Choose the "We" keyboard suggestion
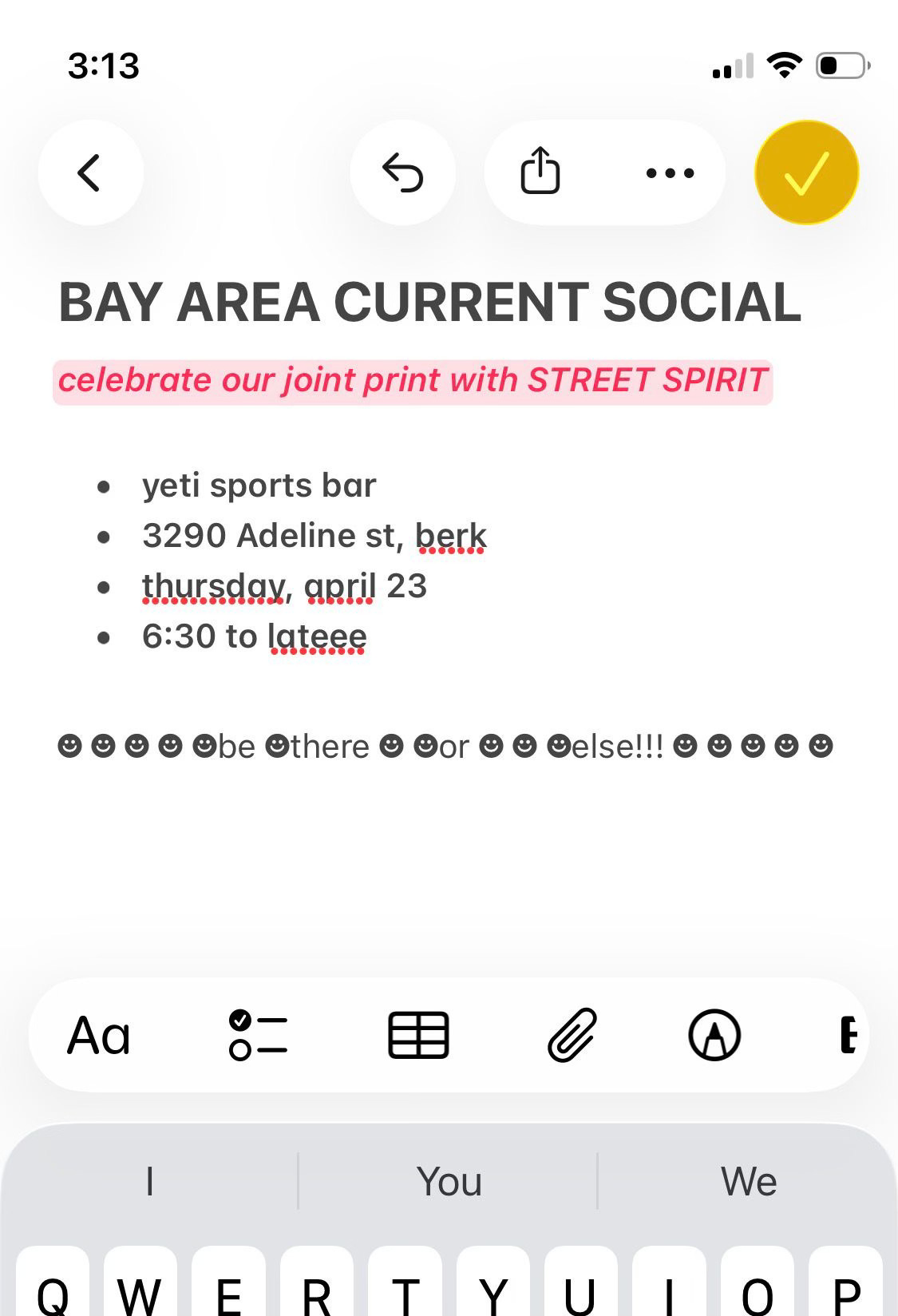 click(x=748, y=1181)
